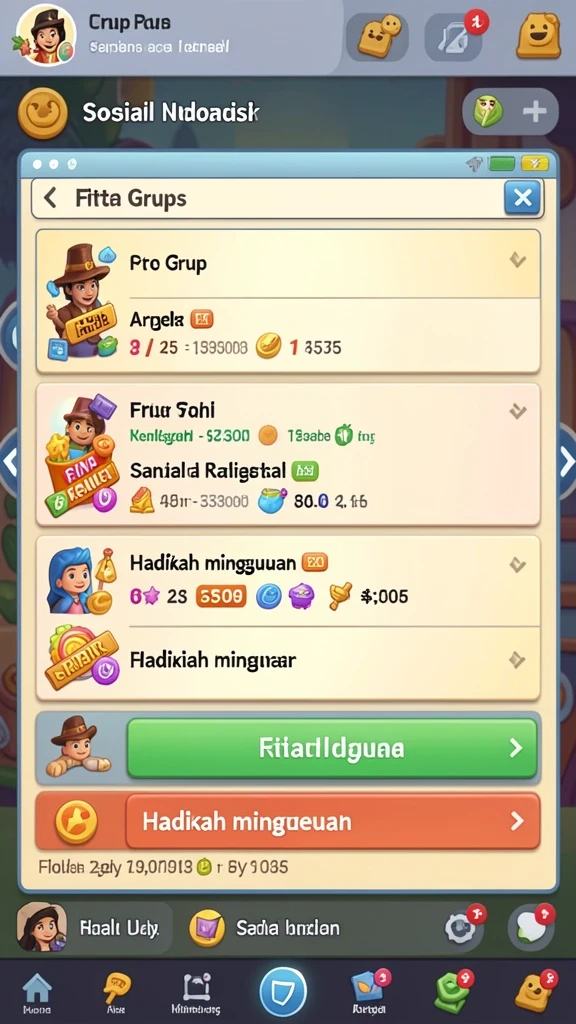Expand the first Hadikah mingguuan row

(x=517, y=565)
